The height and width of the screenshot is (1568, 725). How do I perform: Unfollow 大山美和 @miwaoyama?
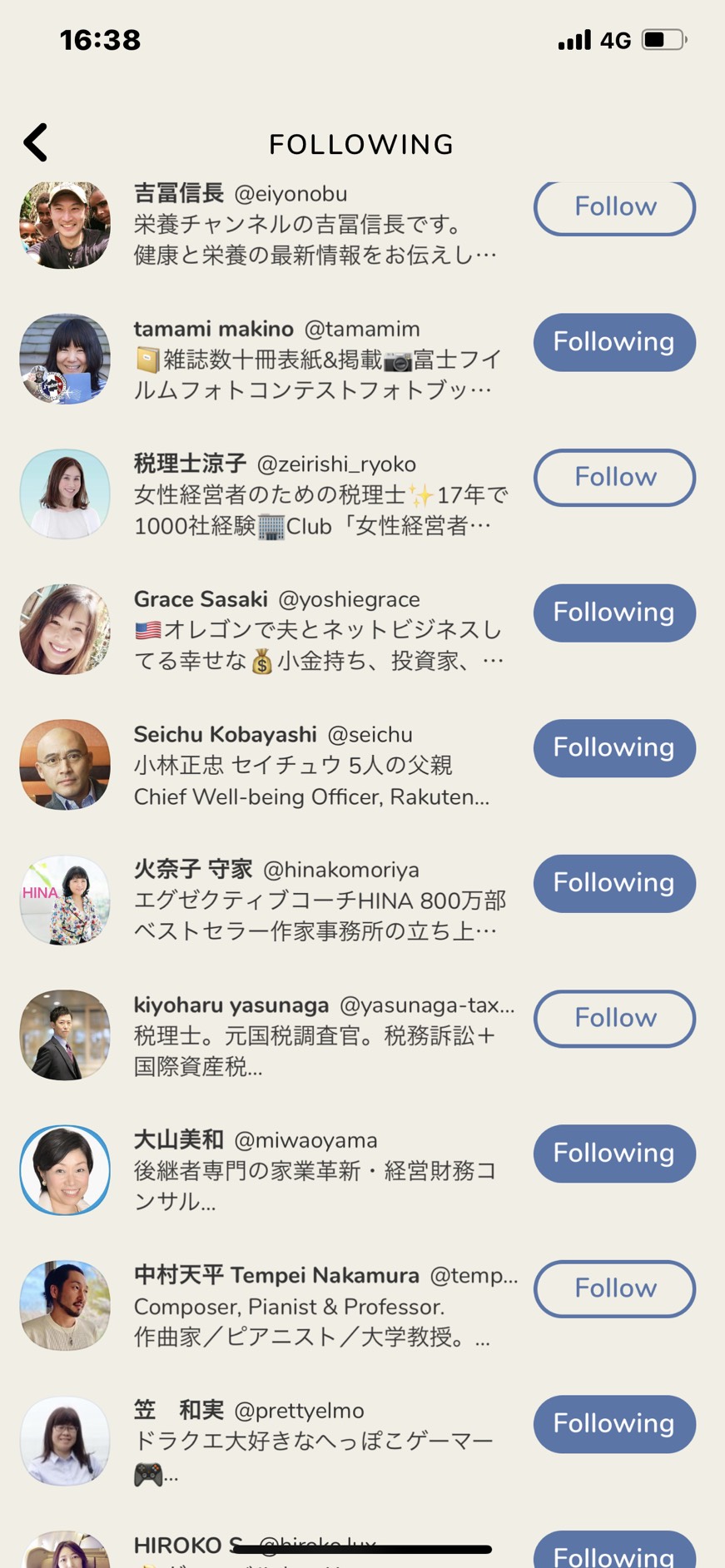tap(614, 1154)
